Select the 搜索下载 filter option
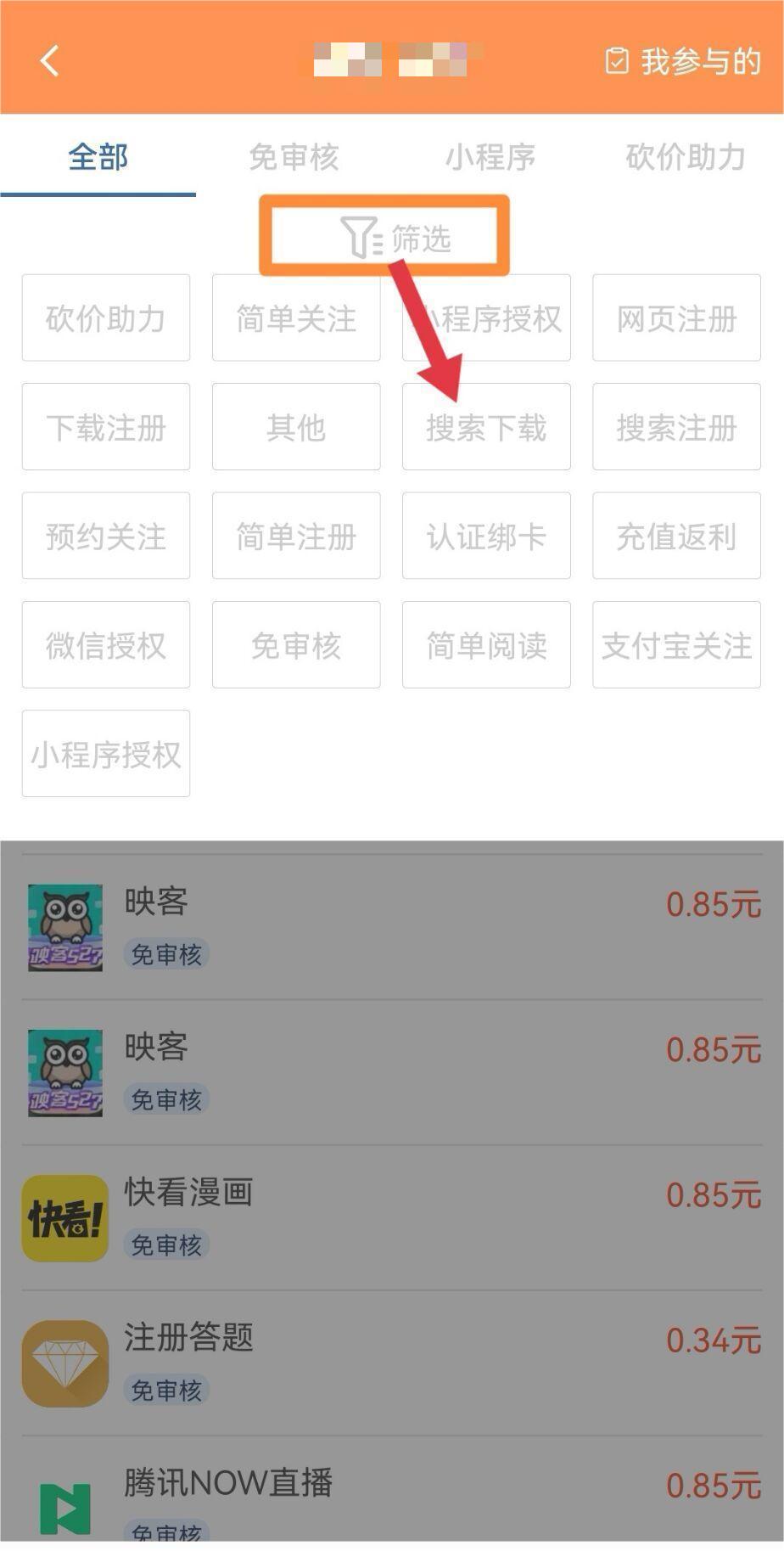 pos(485,427)
